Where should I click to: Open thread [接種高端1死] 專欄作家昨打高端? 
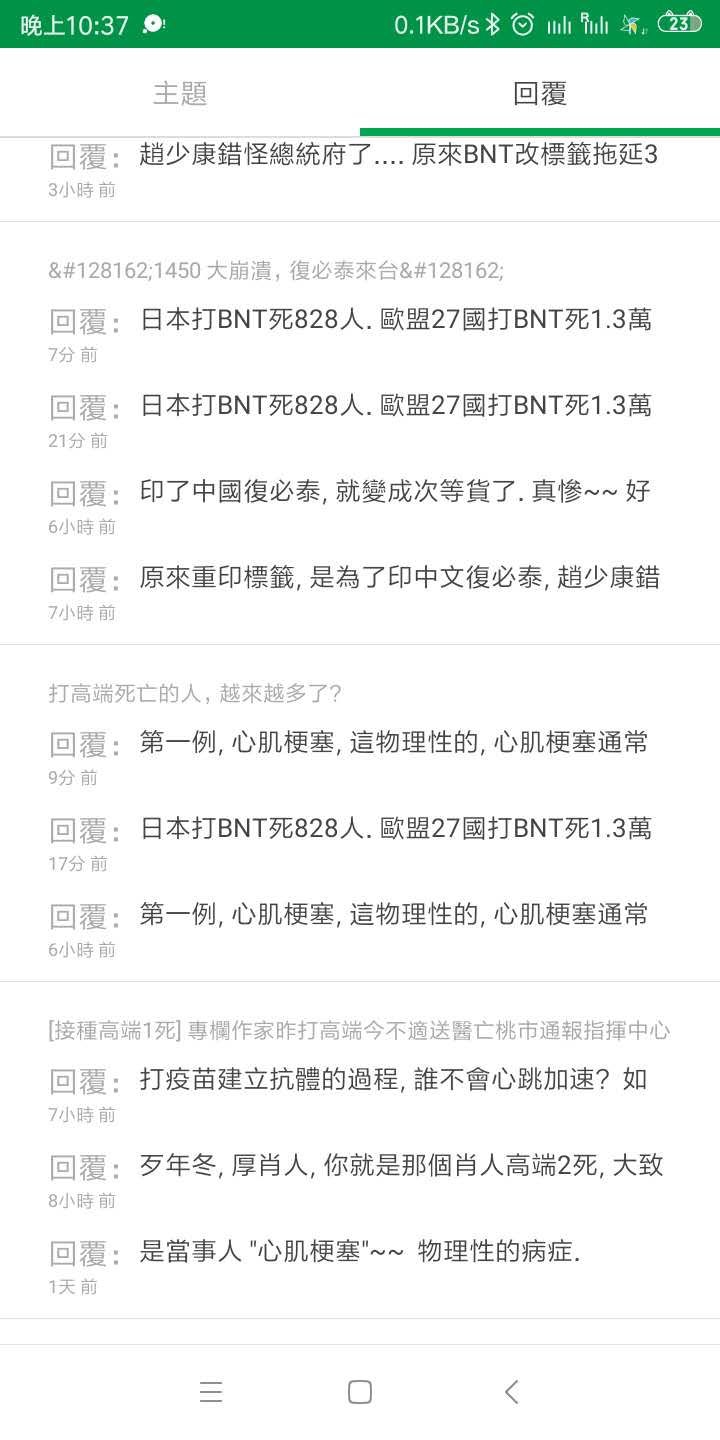[359, 1030]
